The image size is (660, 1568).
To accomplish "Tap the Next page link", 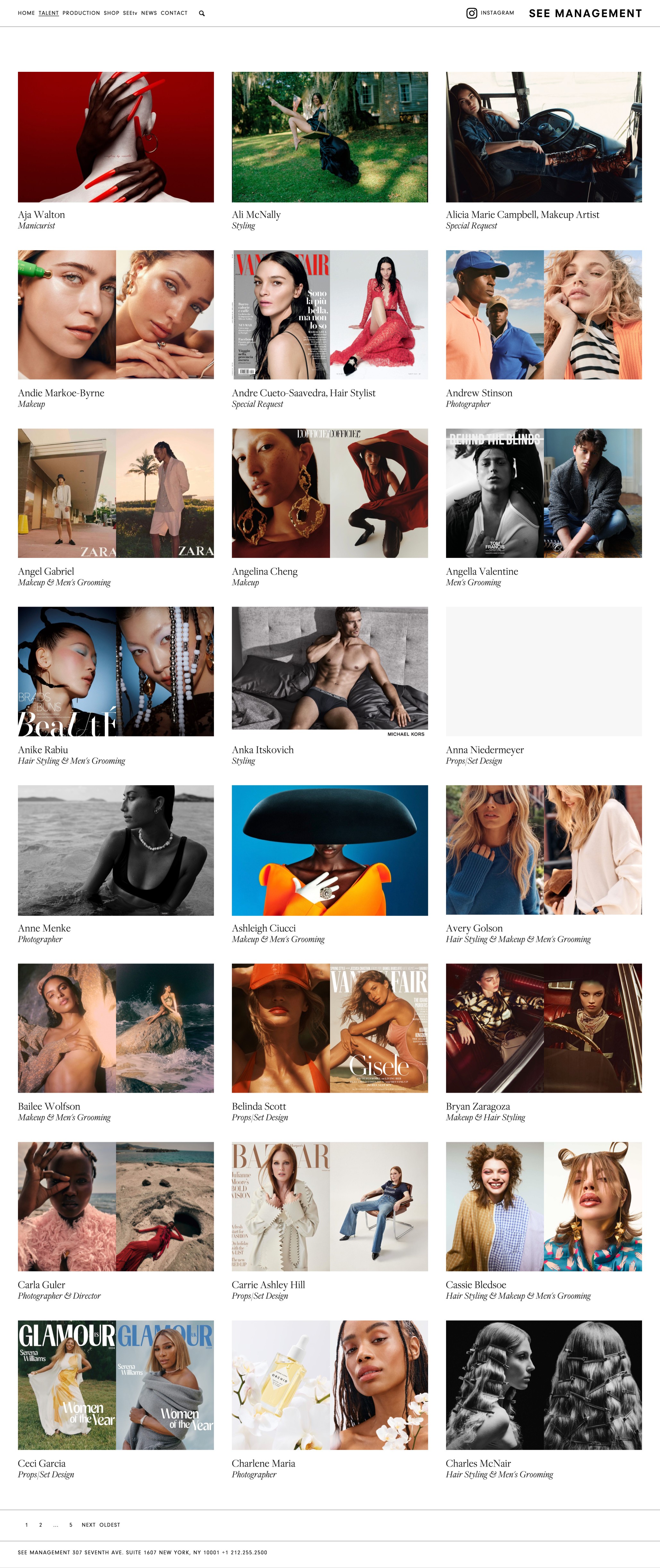I will coord(88,1525).
